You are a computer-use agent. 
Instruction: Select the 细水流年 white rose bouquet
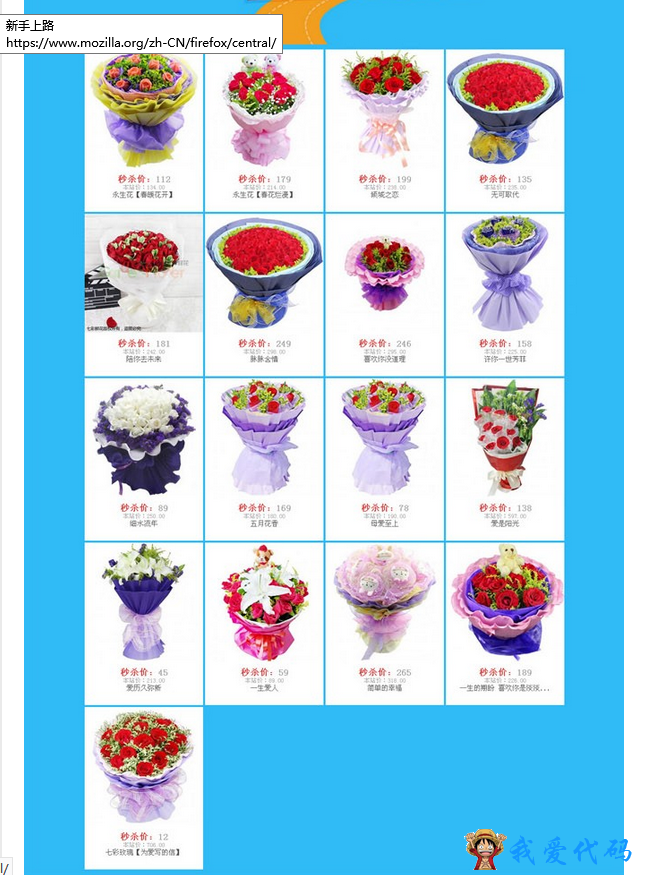[144, 450]
